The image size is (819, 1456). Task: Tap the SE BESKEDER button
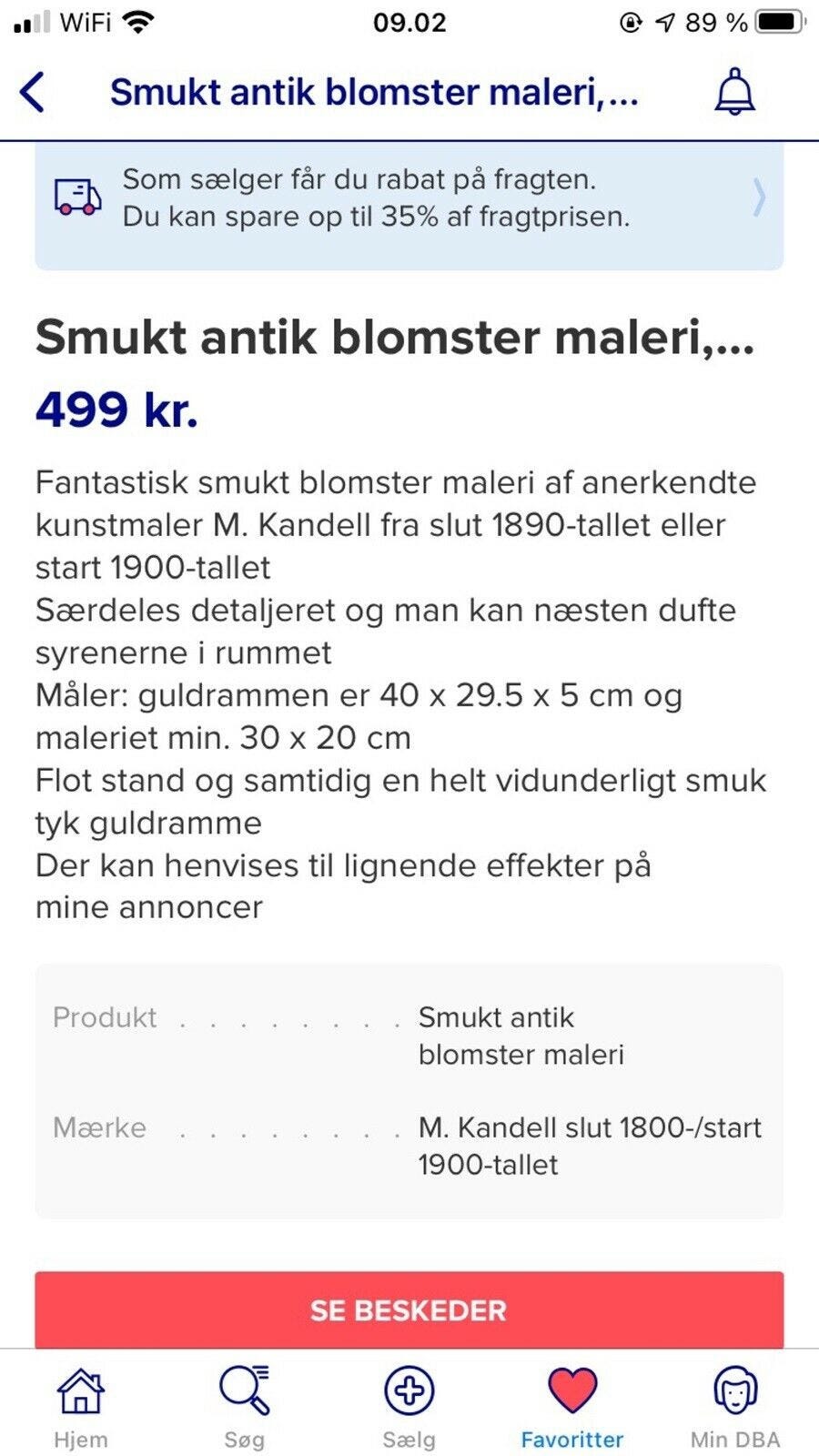click(409, 1309)
